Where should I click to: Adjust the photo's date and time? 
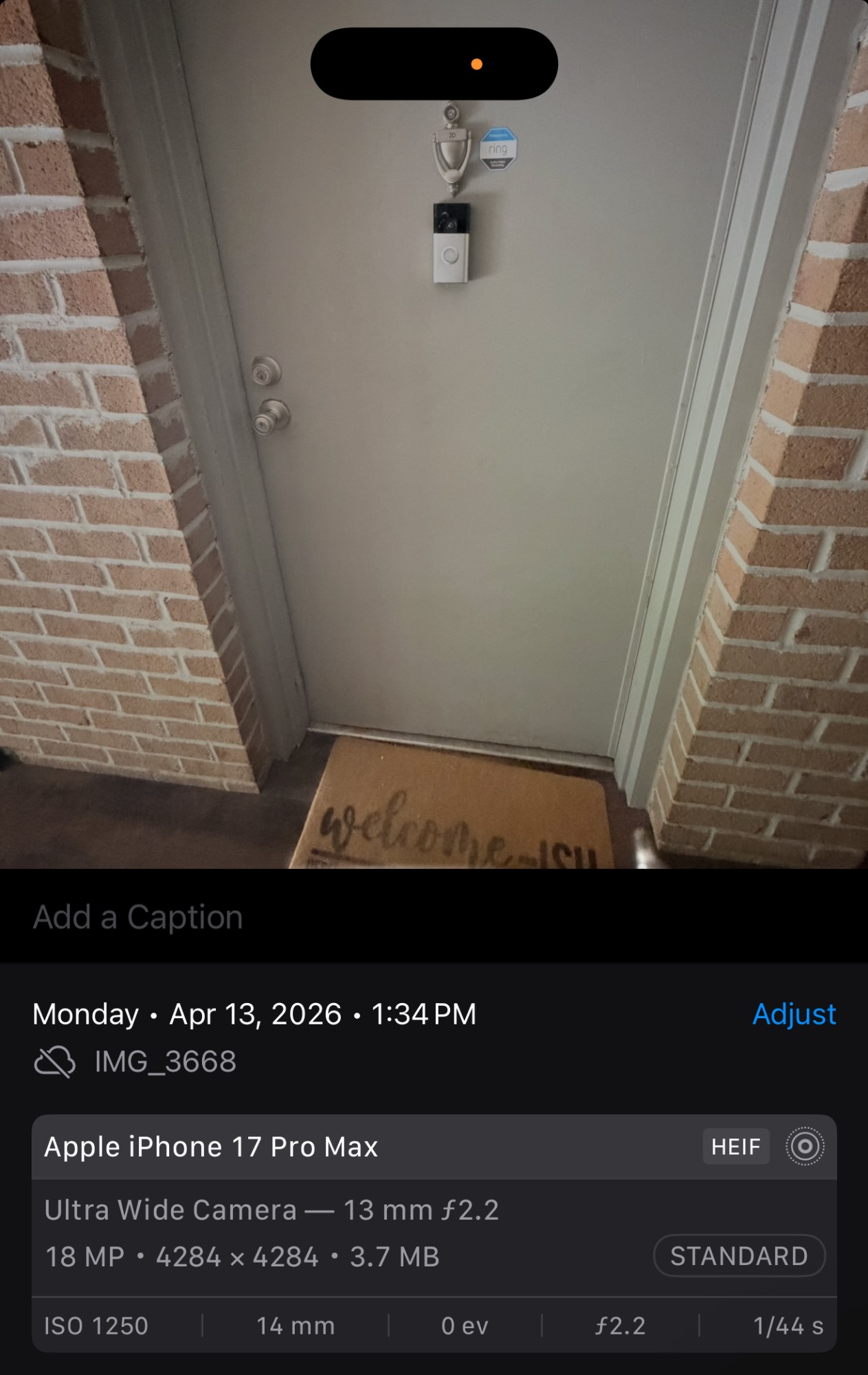click(x=794, y=1014)
